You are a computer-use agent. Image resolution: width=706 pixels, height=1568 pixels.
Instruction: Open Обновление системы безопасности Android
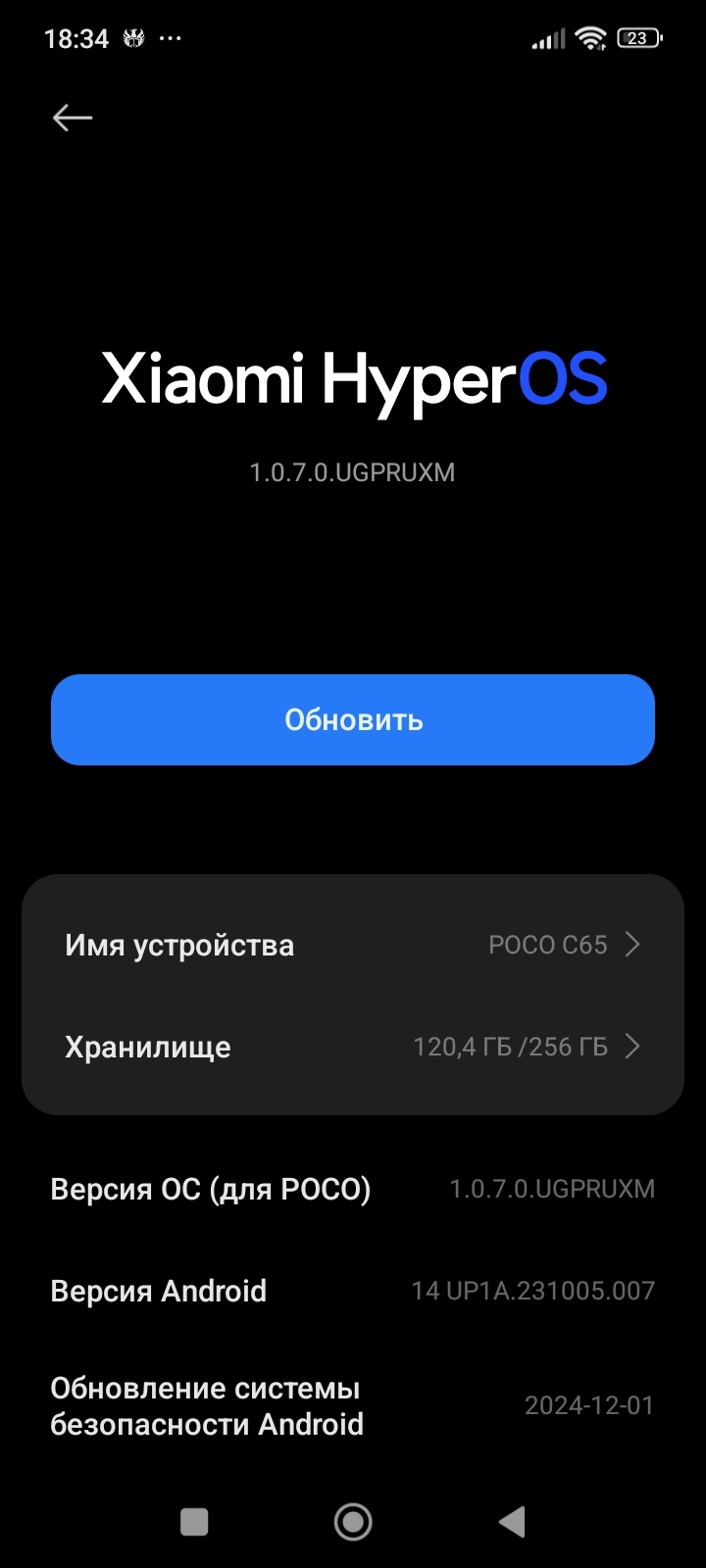pyautogui.click(x=353, y=1406)
